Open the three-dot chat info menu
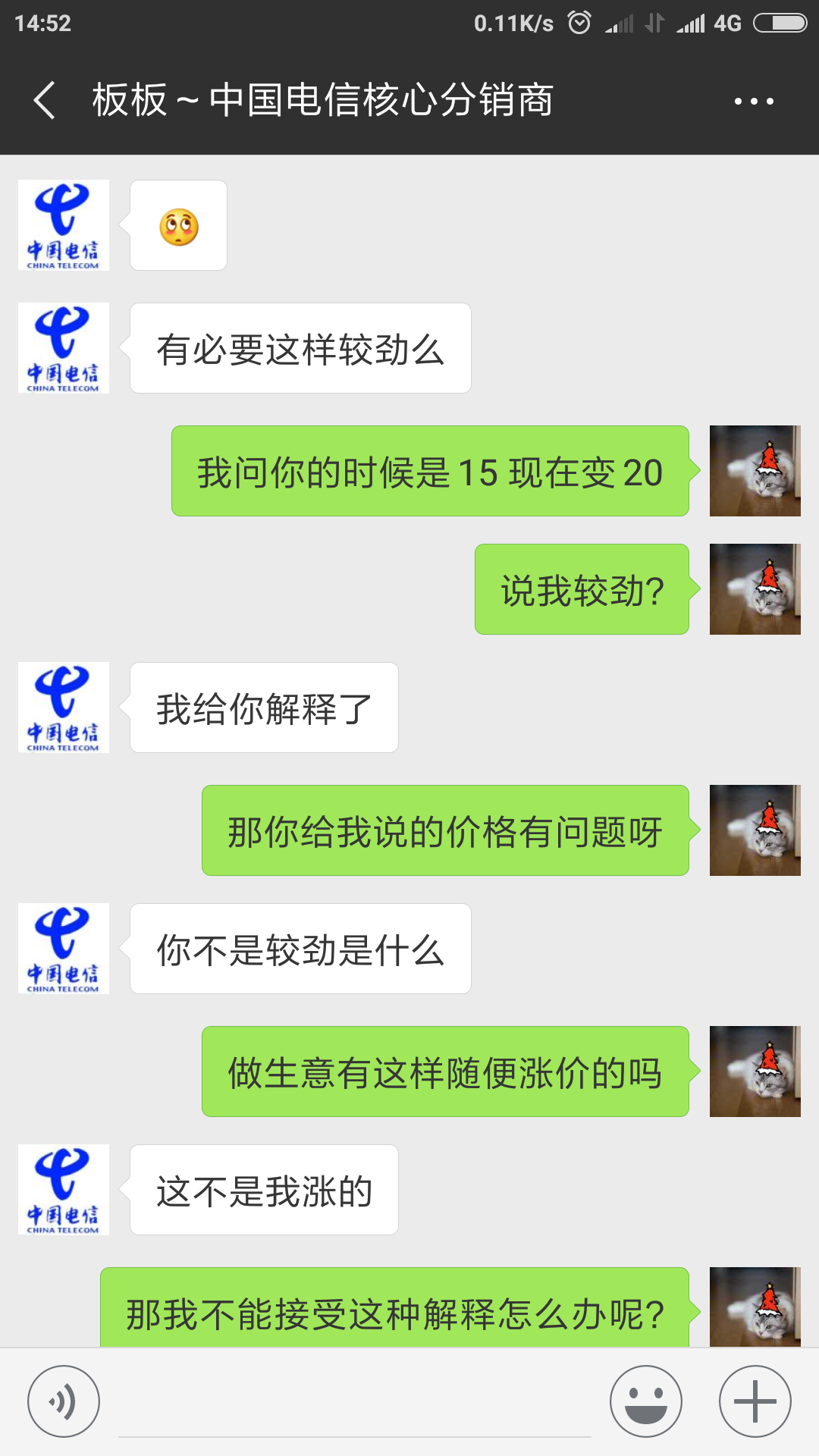This screenshot has width=819, height=1456. click(x=754, y=101)
